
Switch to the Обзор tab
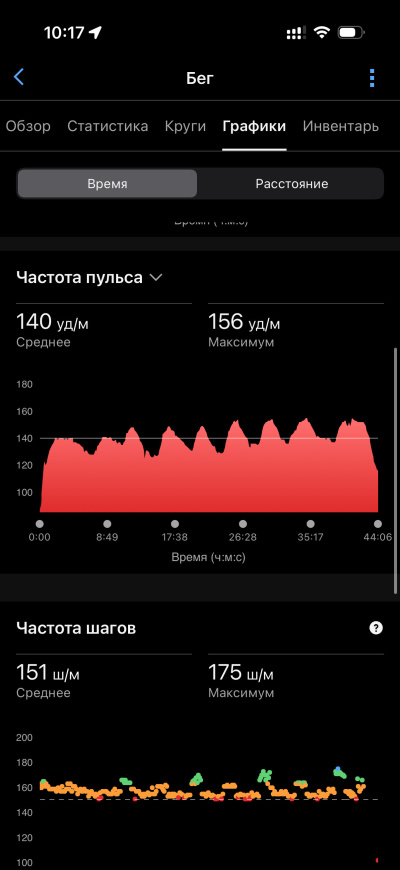coord(28,127)
